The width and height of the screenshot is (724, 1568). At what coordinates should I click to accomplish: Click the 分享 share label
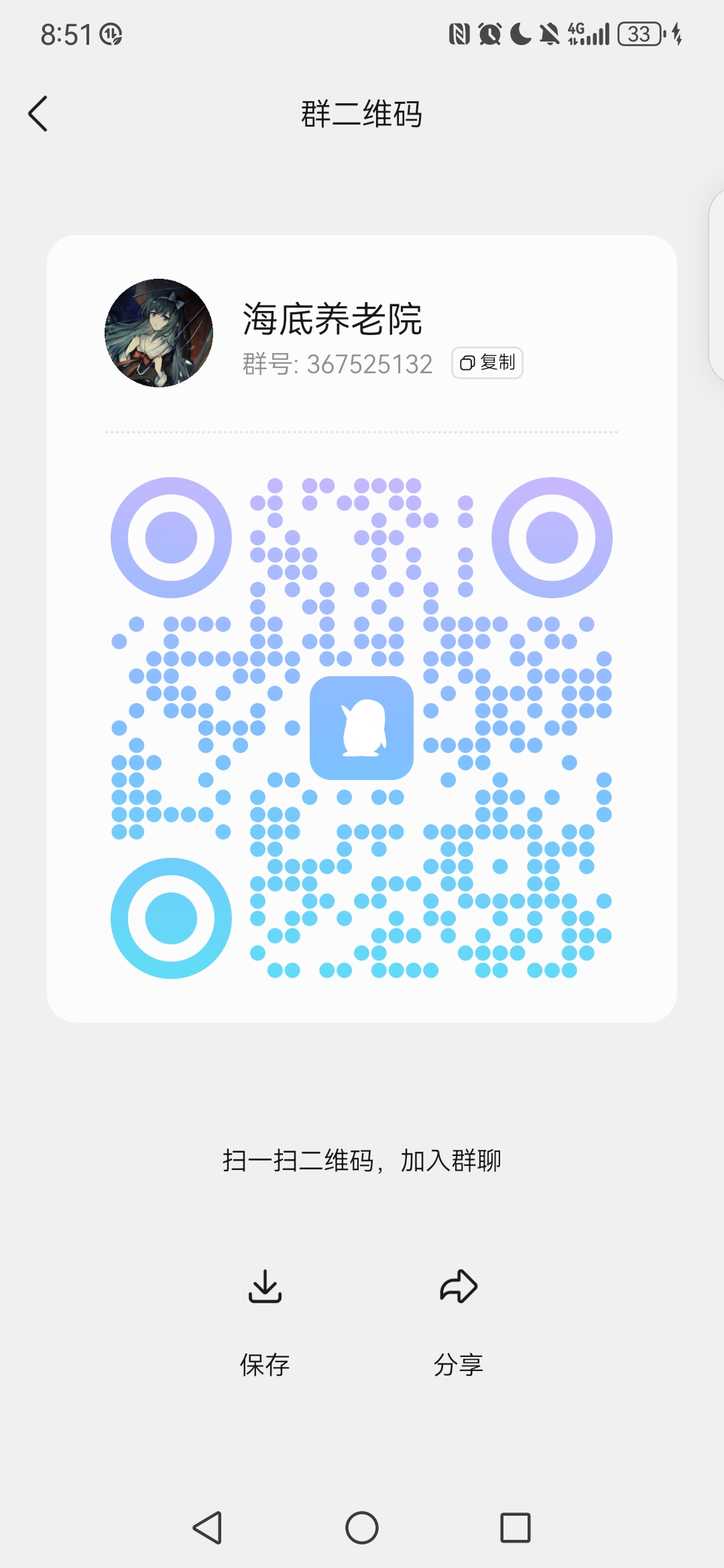tap(459, 1364)
